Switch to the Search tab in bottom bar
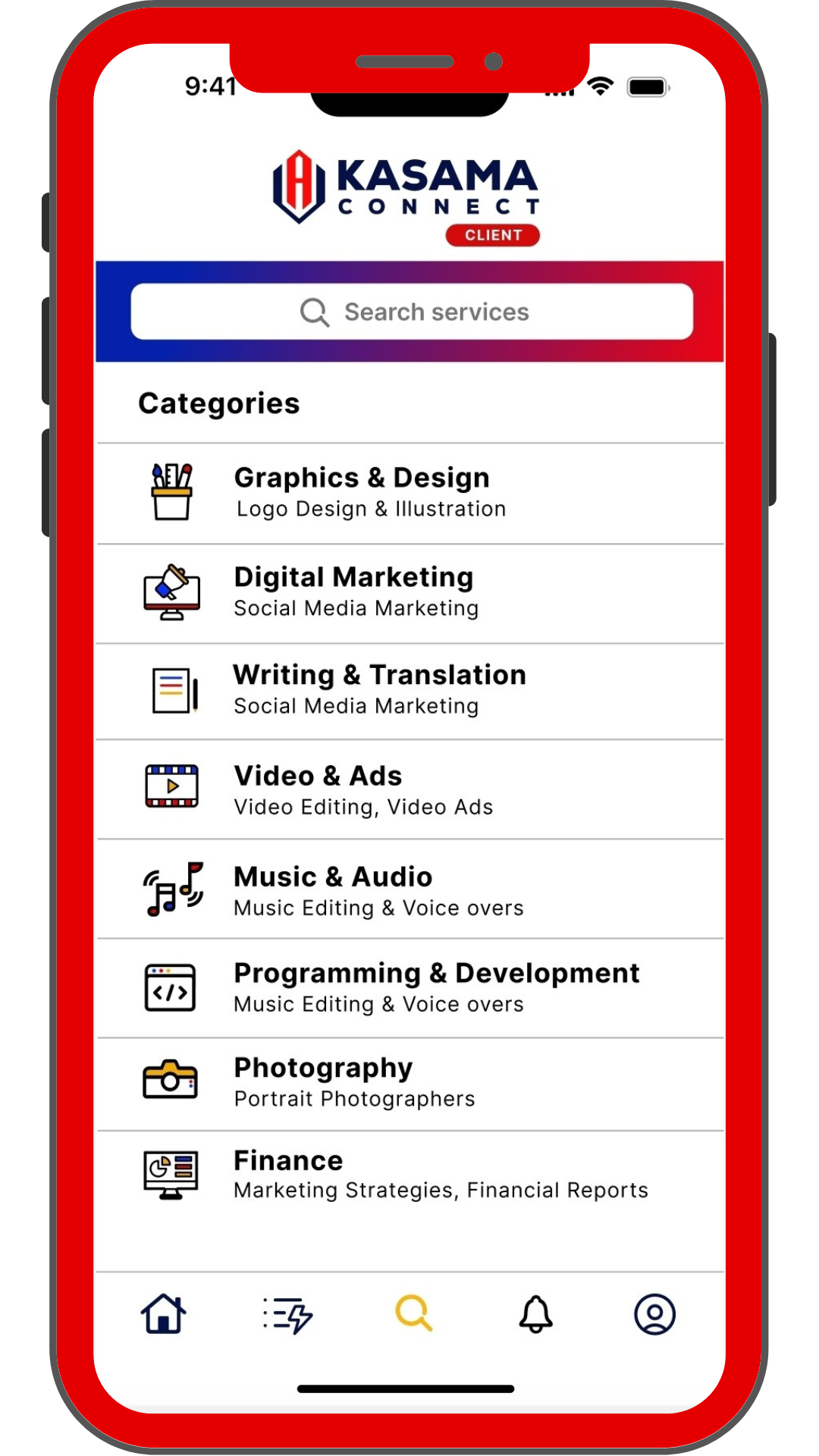Screen dimensions: 819x1456 pos(413,1313)
